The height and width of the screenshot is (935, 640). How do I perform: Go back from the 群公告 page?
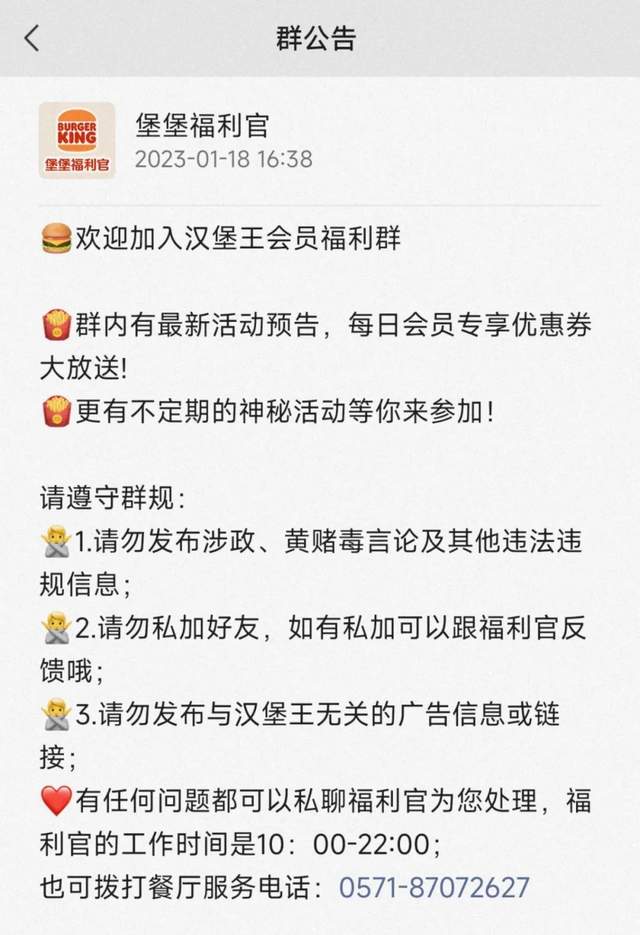click(33, 39)
